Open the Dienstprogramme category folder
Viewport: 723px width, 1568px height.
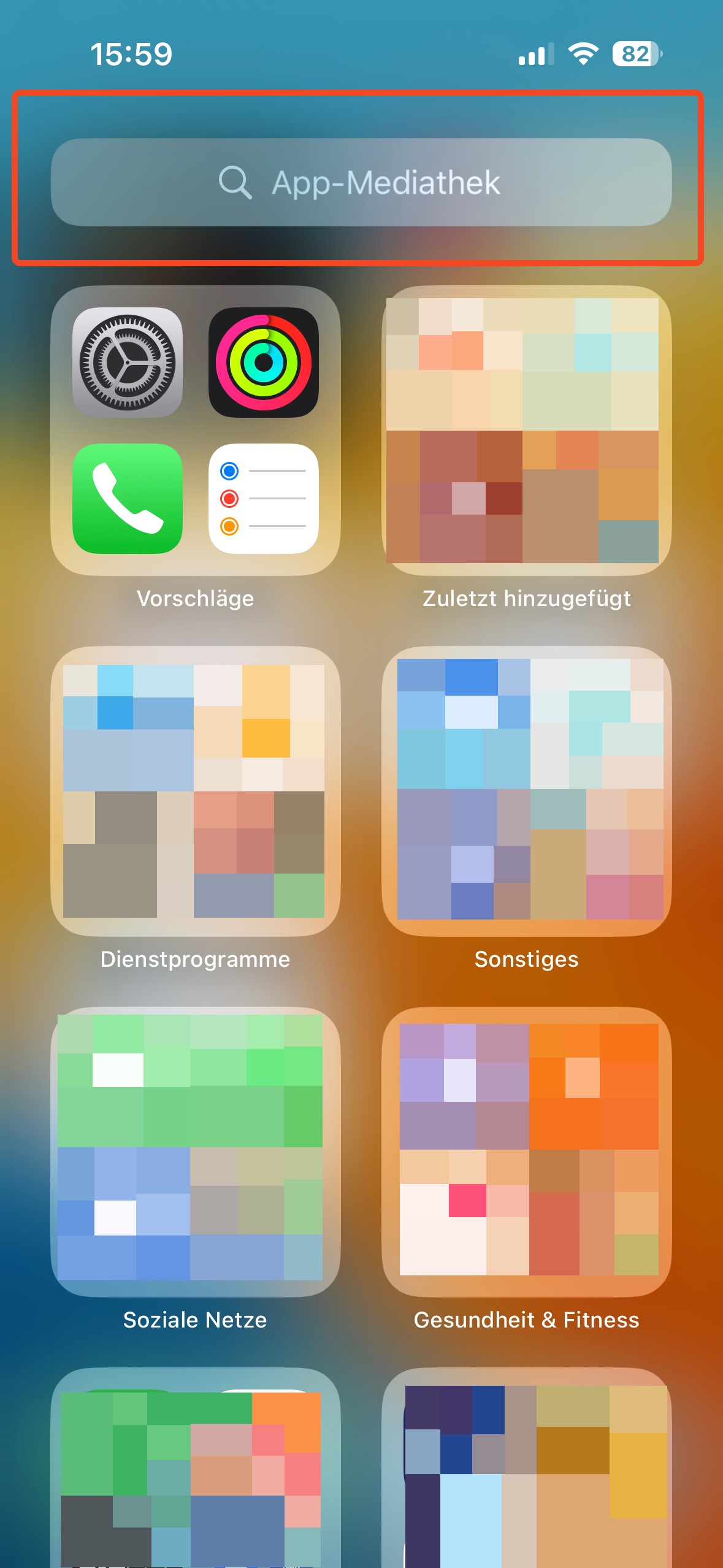[x=196, y=791]
